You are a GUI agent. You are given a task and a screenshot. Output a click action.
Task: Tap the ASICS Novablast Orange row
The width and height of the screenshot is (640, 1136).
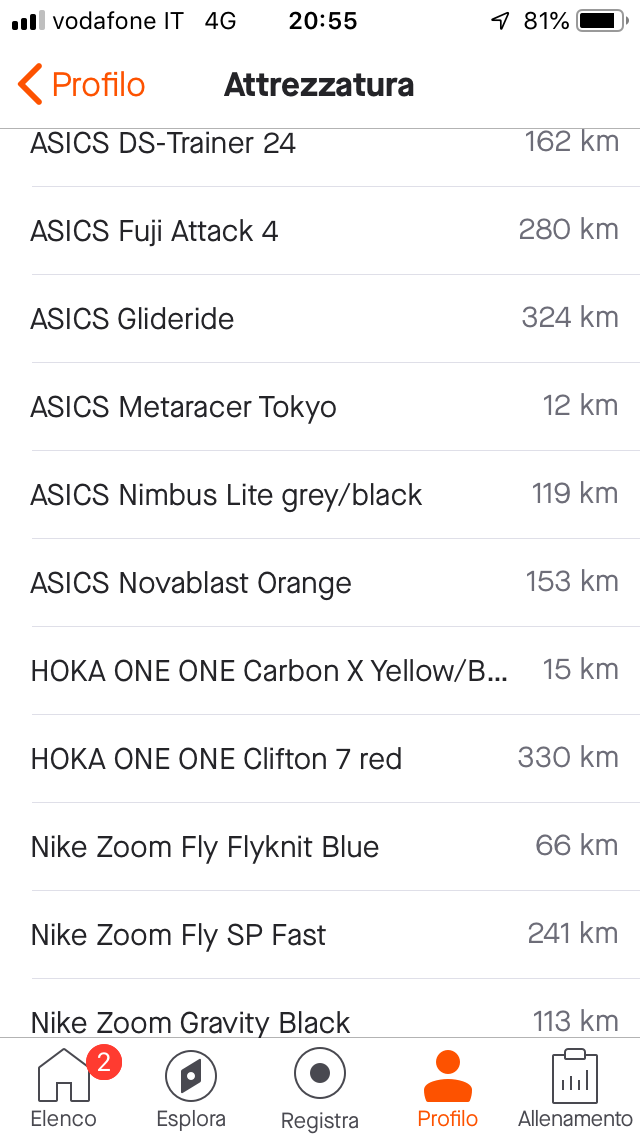(320, 583)
